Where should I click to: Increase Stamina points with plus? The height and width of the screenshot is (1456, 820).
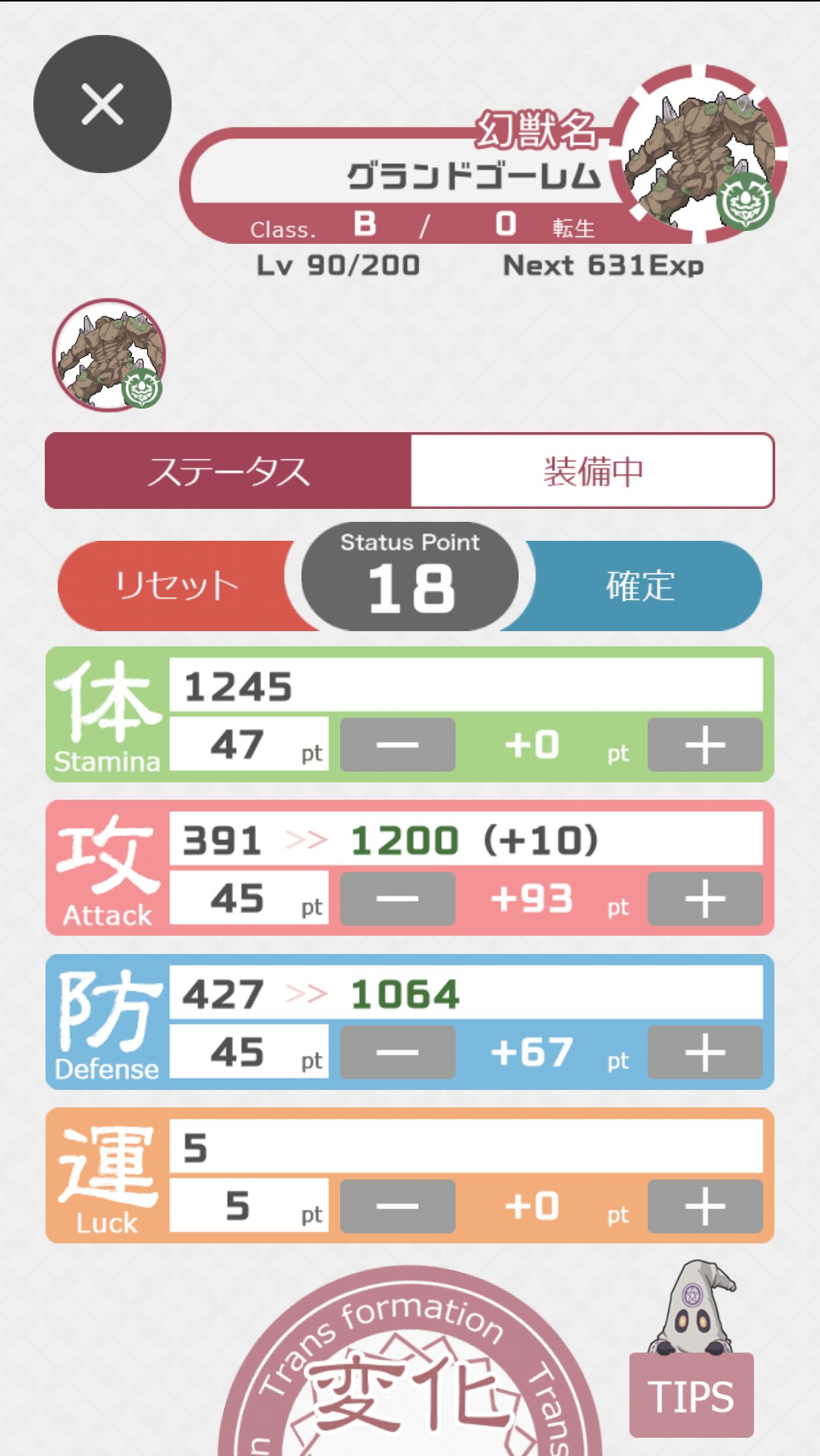coord(705,745)
